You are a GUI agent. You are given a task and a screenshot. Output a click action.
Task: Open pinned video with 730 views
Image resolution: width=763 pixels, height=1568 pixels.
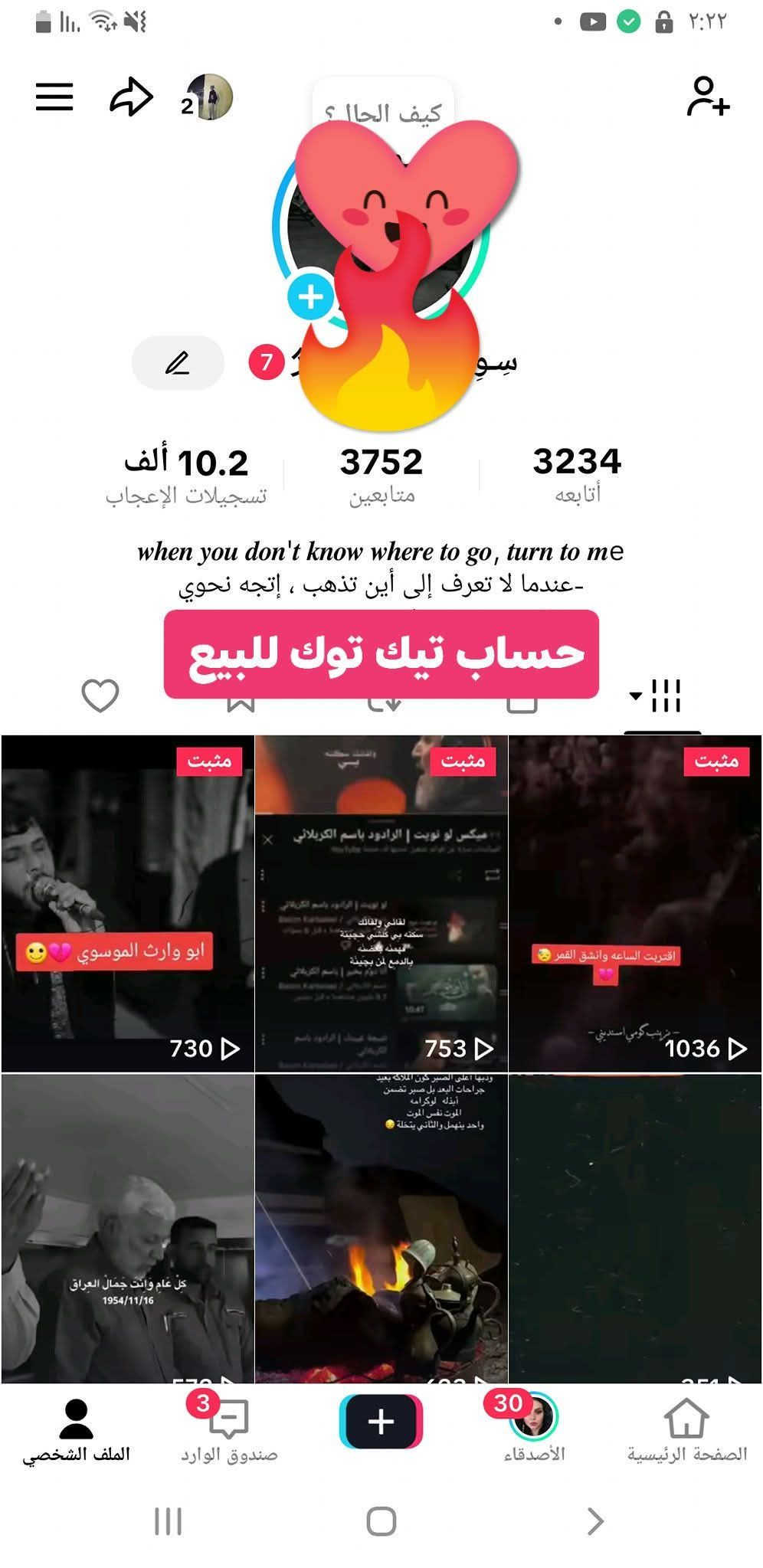(127, 904)
